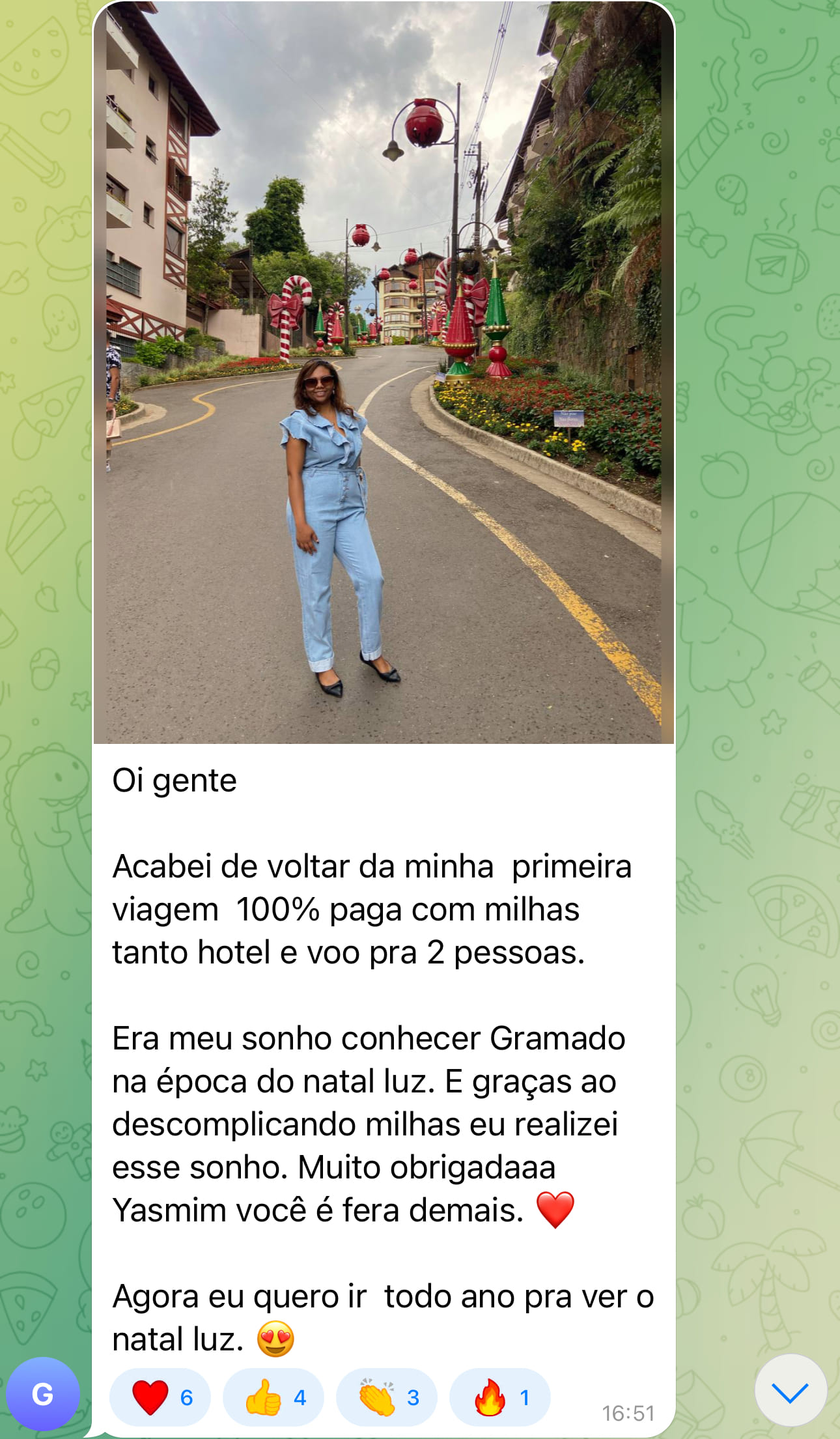
Task: Jump to the latest messages with the down arrow
Action: pyautogui.click(x=791, y=1390)
